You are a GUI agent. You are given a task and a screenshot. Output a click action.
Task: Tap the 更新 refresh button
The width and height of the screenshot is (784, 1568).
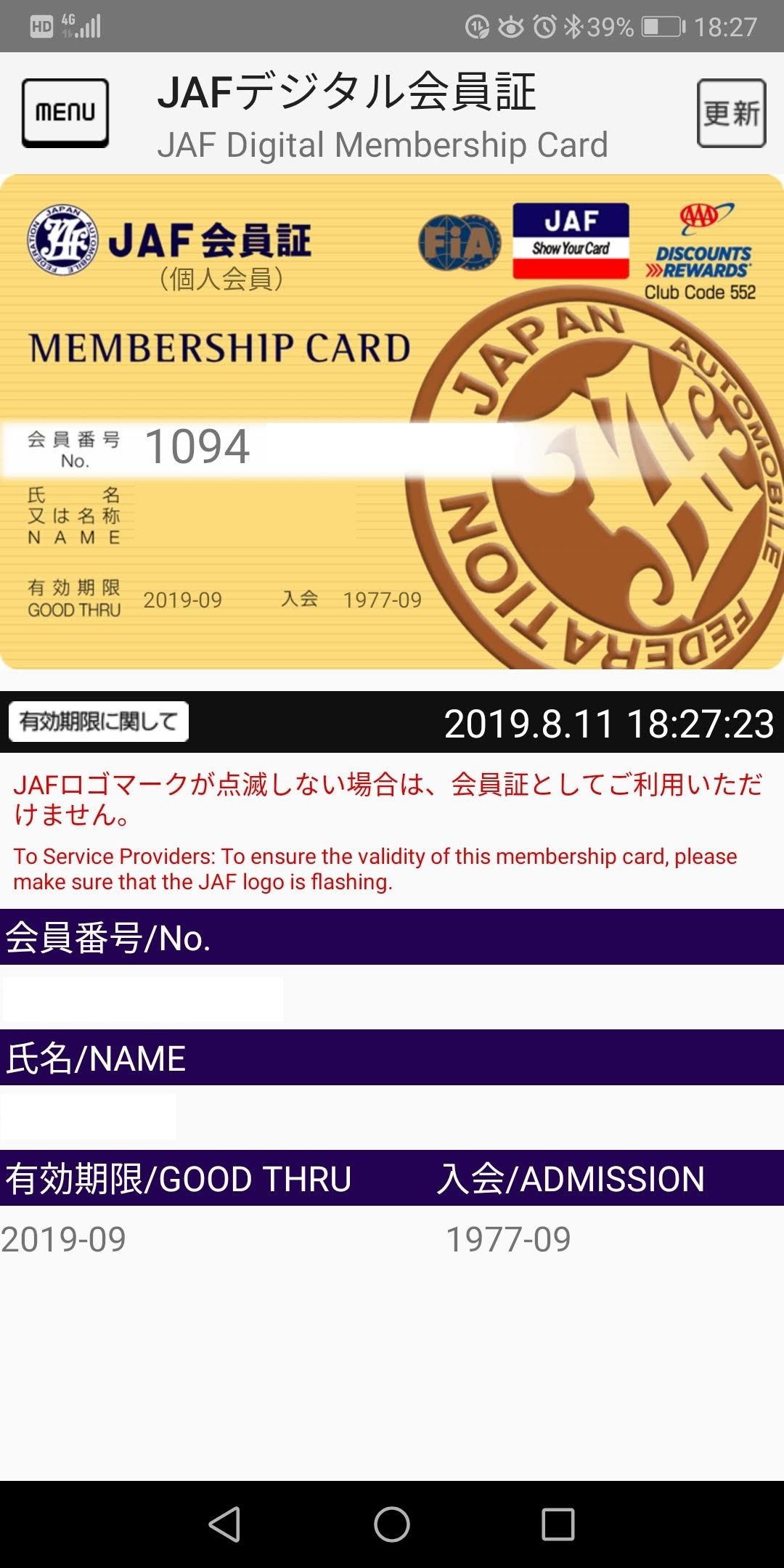click(x=731, y=113)
